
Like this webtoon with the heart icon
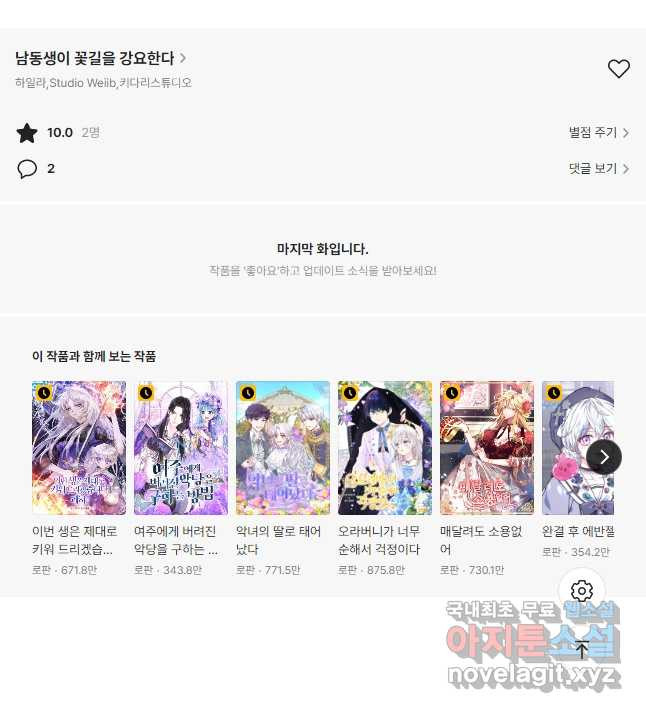tap(619, 69)
